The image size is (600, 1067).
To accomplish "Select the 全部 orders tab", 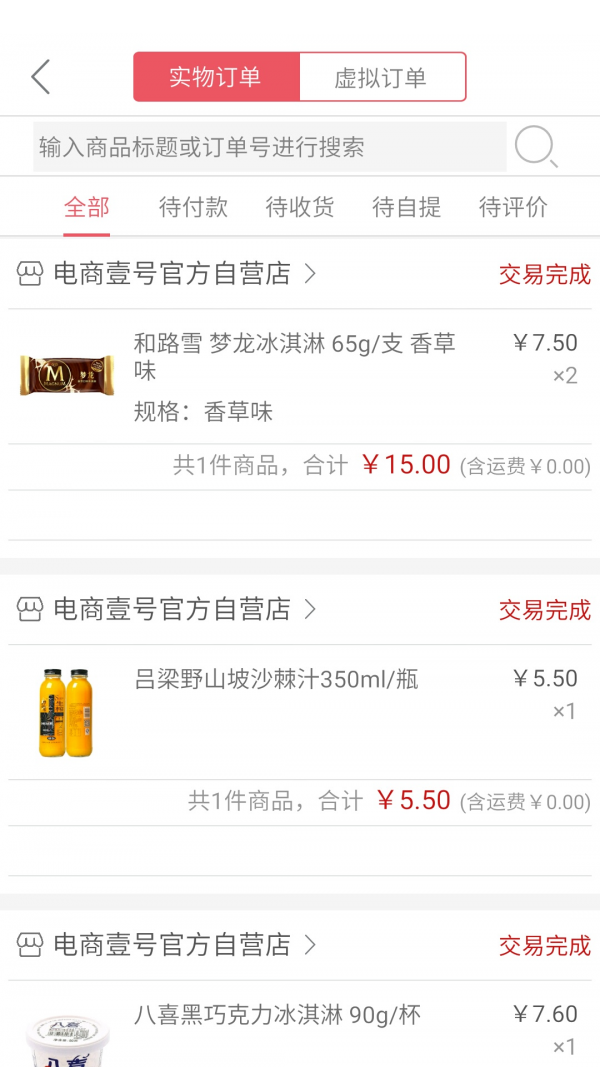I will pyautogui.click(x=87, y=207).
